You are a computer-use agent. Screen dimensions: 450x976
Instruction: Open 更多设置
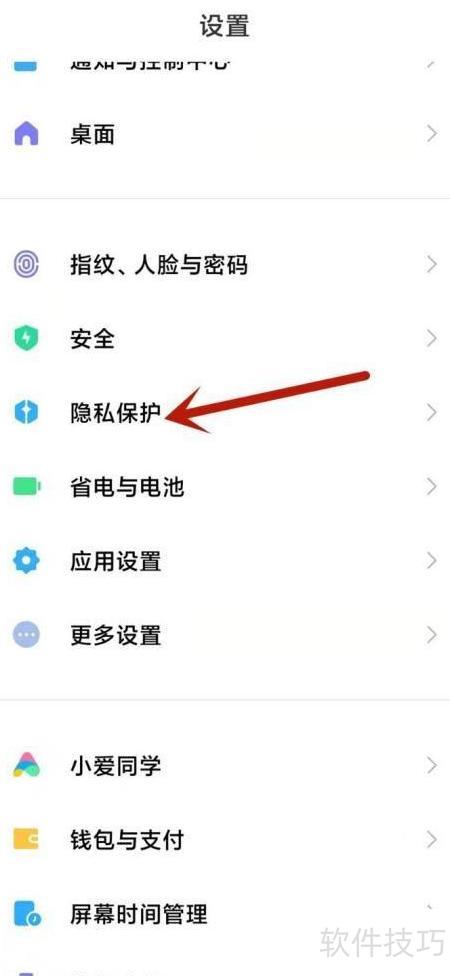click(225, 635)
